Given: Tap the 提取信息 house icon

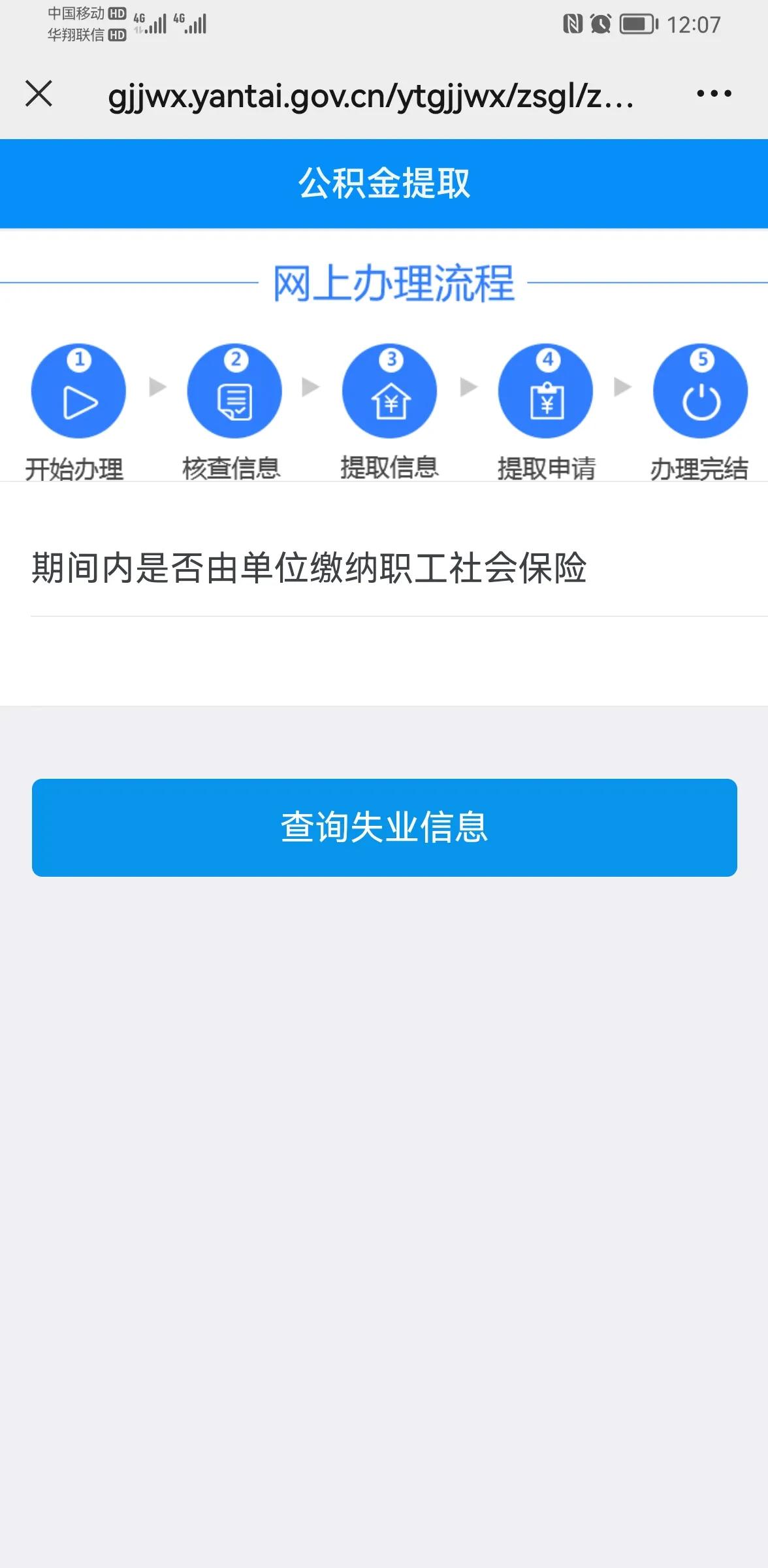Looking at the screenshot, I should pos(389,391).
